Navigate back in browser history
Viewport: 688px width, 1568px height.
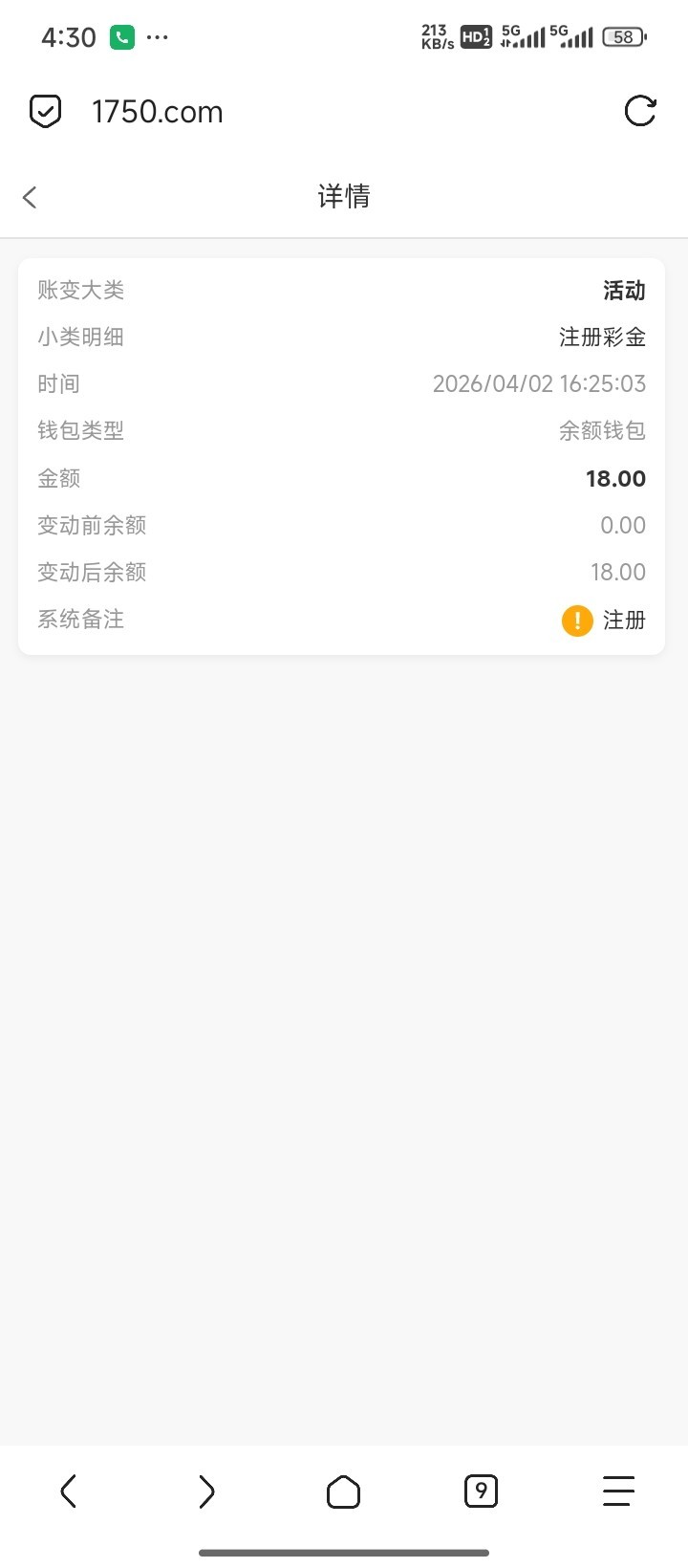(68, 1491)
